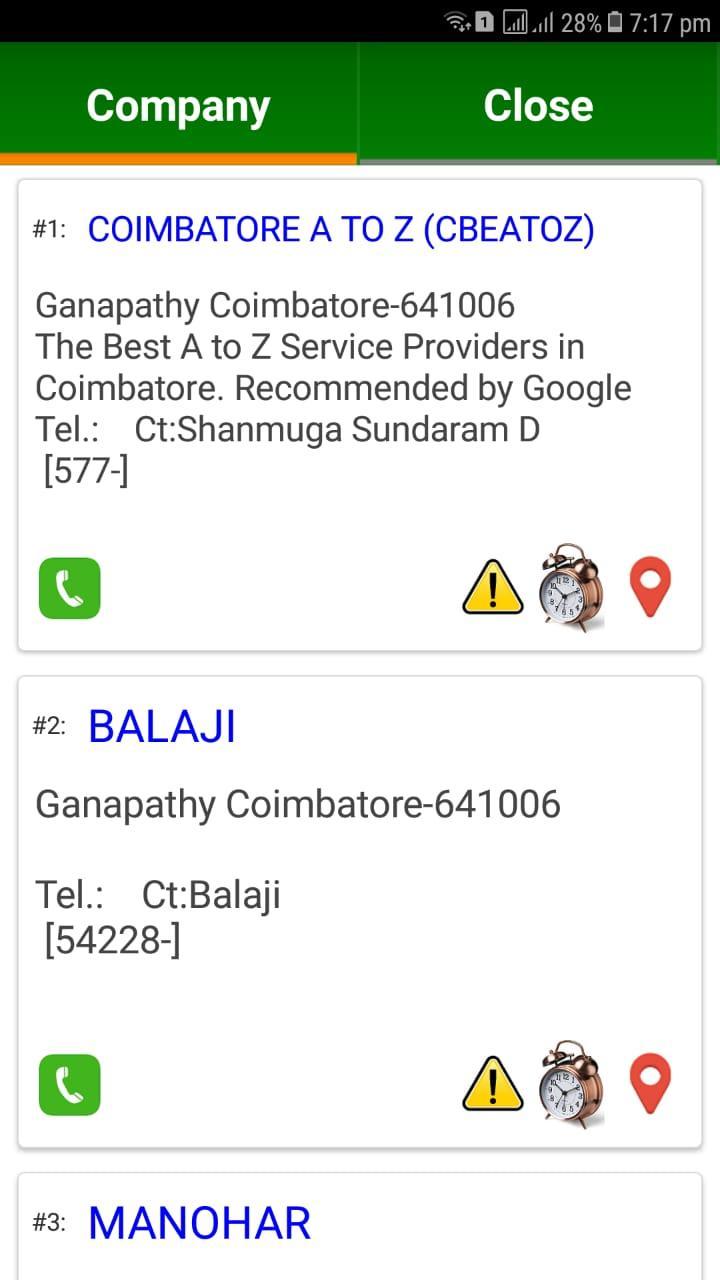View Balaji's location via map pin
Screen dimensions: 720x1280
coord(650,1085)
